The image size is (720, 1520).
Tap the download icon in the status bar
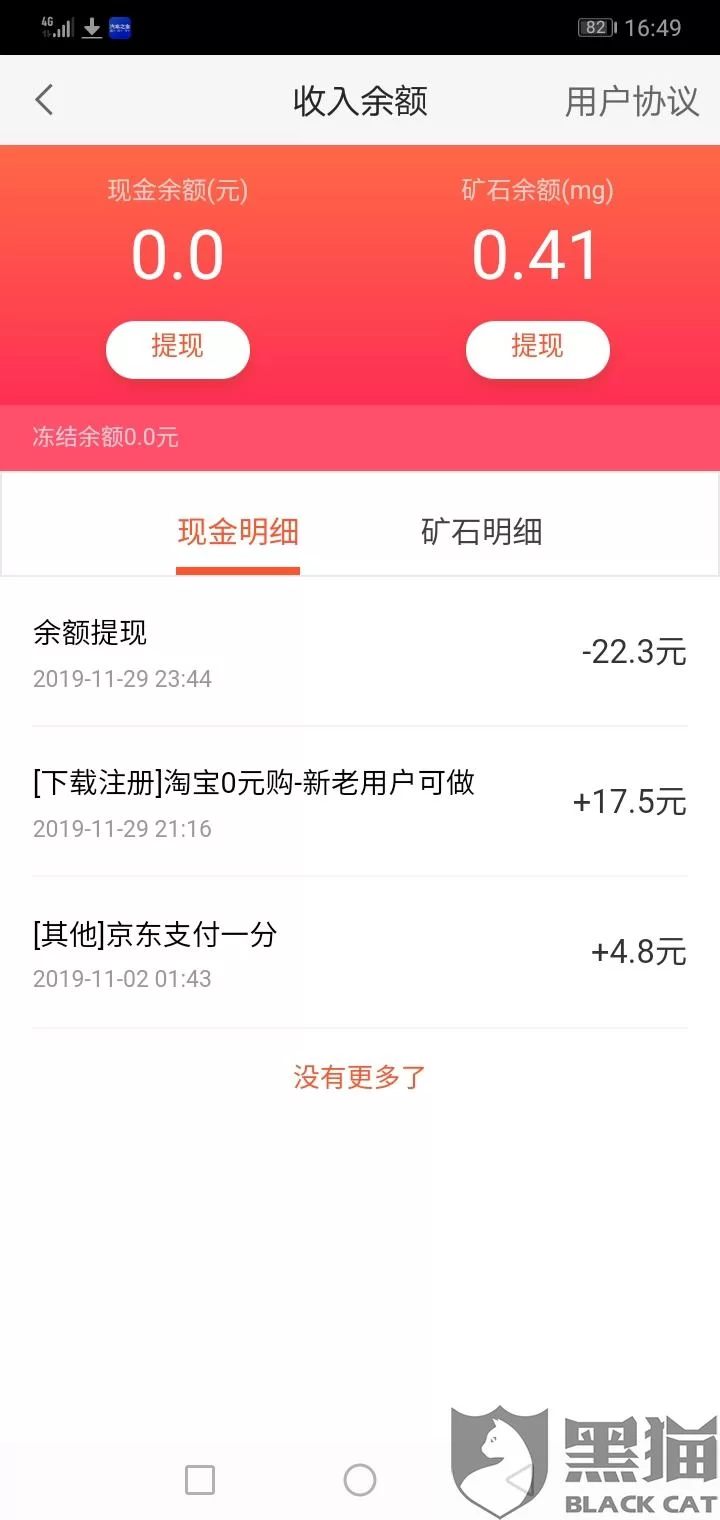(x=88, y=27)
